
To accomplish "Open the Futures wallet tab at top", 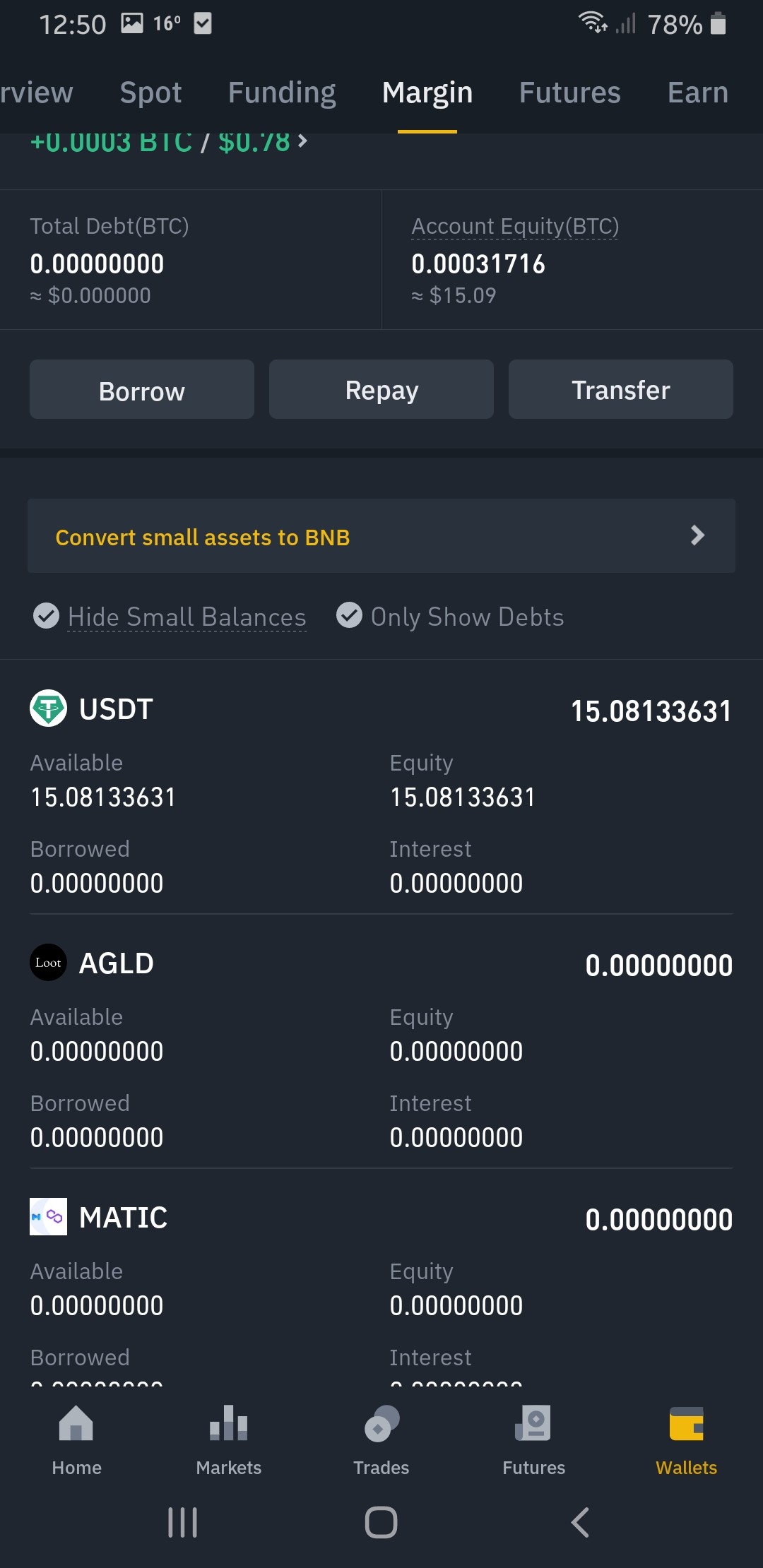I will pyautogui.click(x=569, y=93).
